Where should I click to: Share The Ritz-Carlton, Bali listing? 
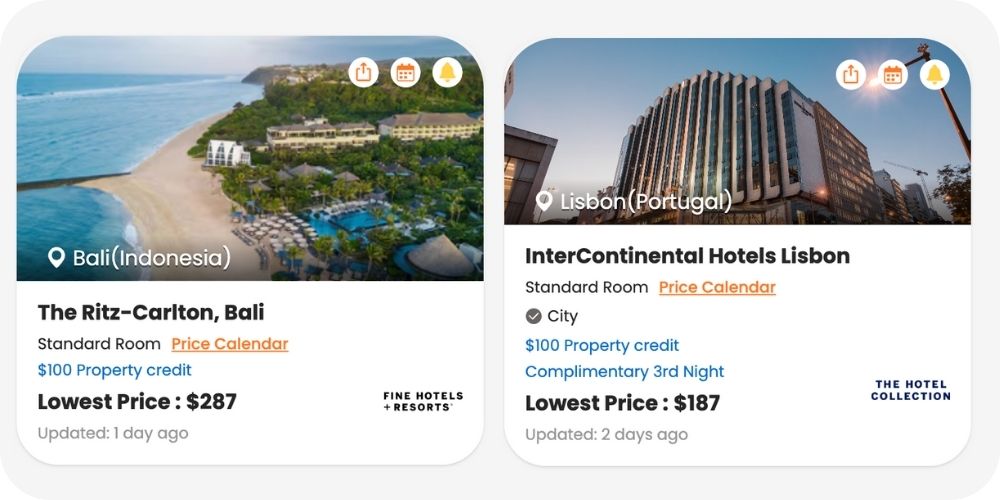[364, 73]
